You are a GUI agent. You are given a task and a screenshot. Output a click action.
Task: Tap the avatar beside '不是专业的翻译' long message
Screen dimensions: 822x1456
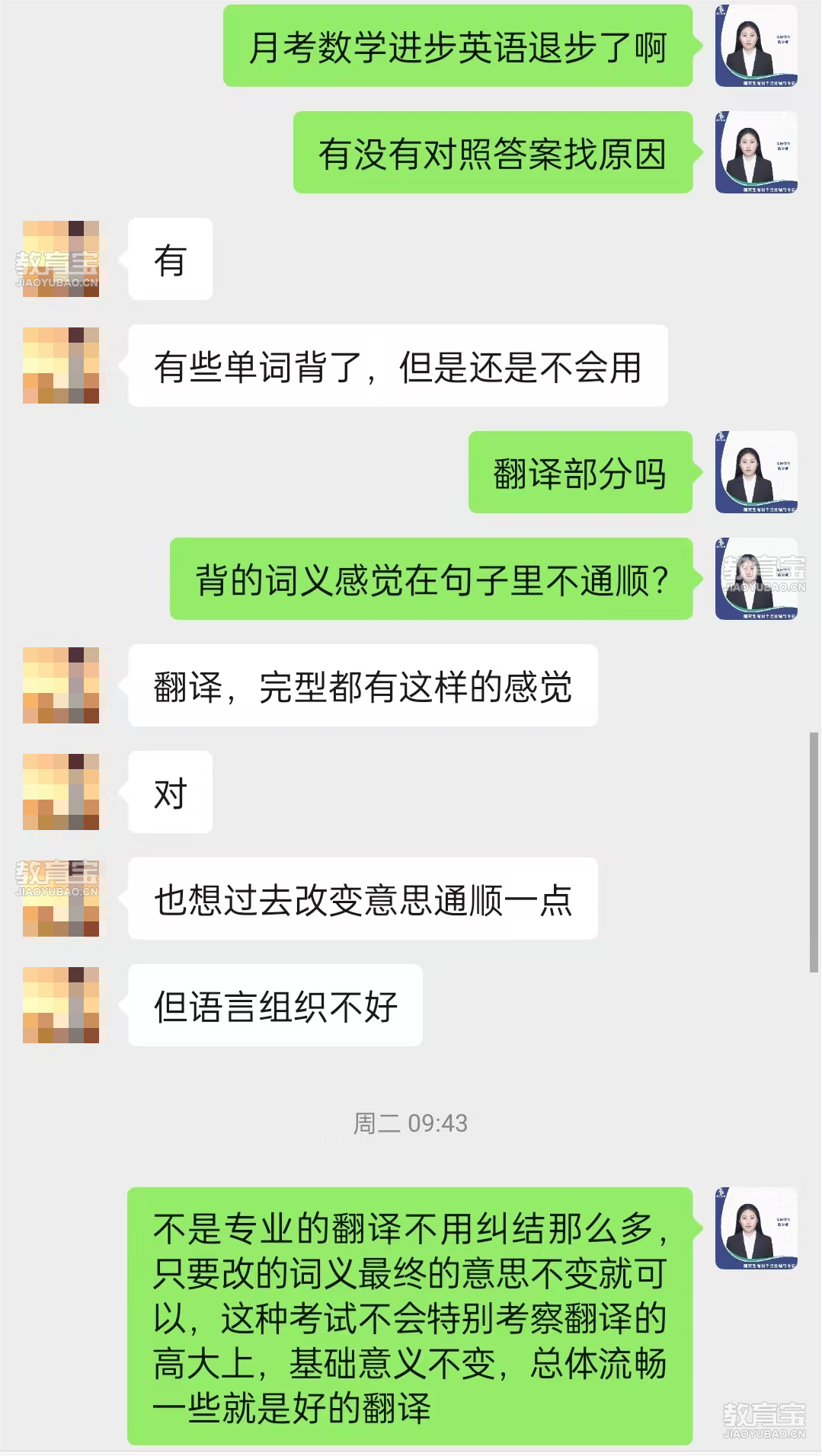pos(756,1228)
